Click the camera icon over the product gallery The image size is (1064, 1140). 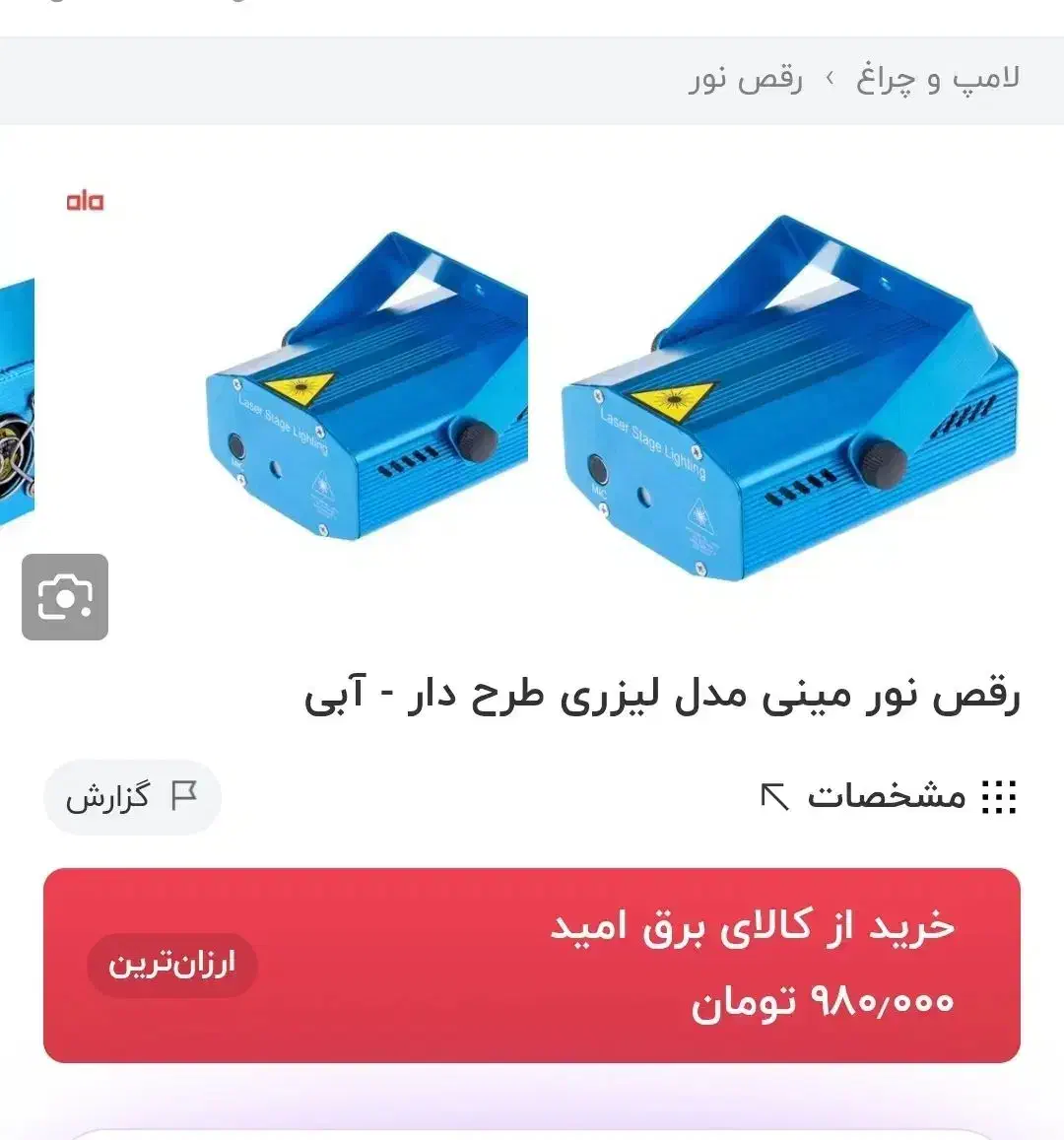[x=64, y=596]
